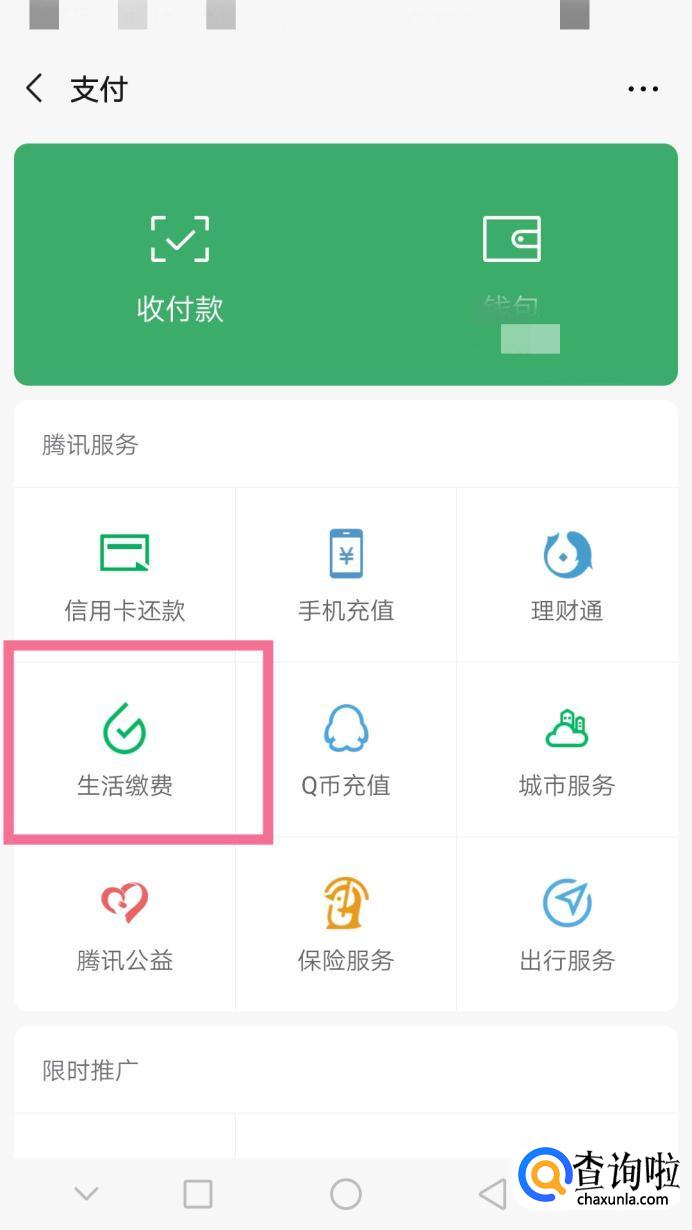This screenshot has width=692, height=1230.
Task: Go back from the 支付 page
Action: [x=35, y=89]
